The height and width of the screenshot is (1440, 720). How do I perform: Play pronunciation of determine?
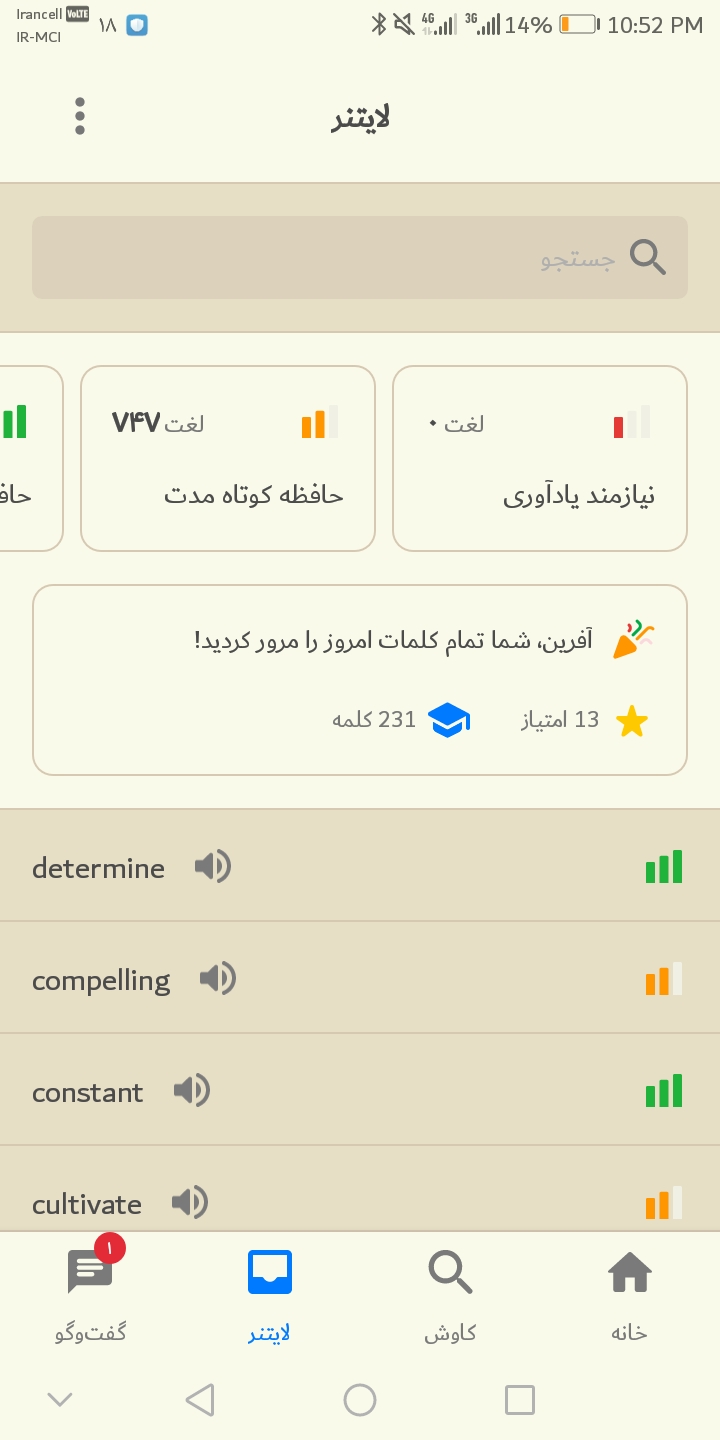(212, 866)
